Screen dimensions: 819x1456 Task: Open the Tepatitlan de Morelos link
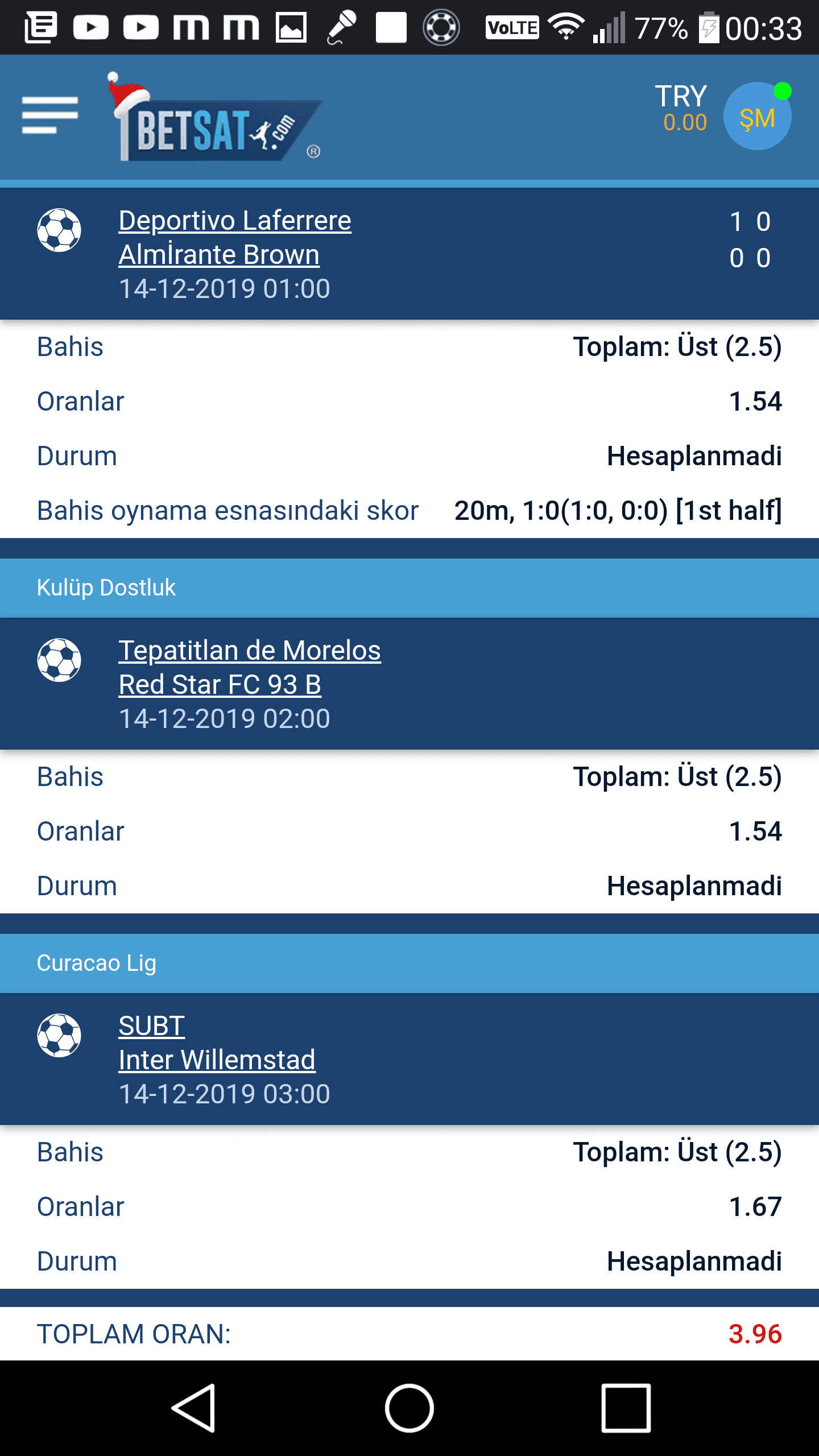[x=250, y=650]
